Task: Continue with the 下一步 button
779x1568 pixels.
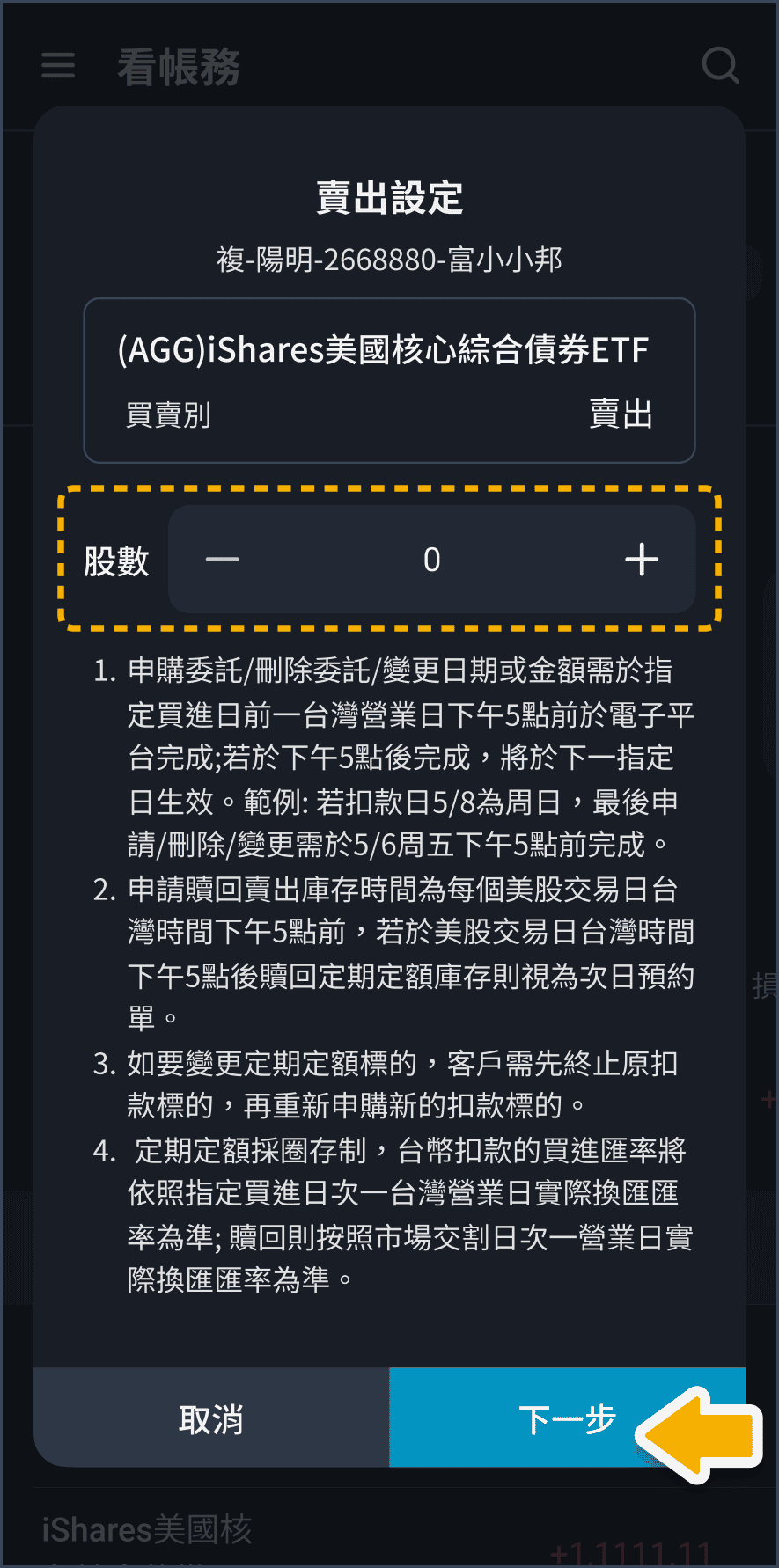Action: point(566,1418)
